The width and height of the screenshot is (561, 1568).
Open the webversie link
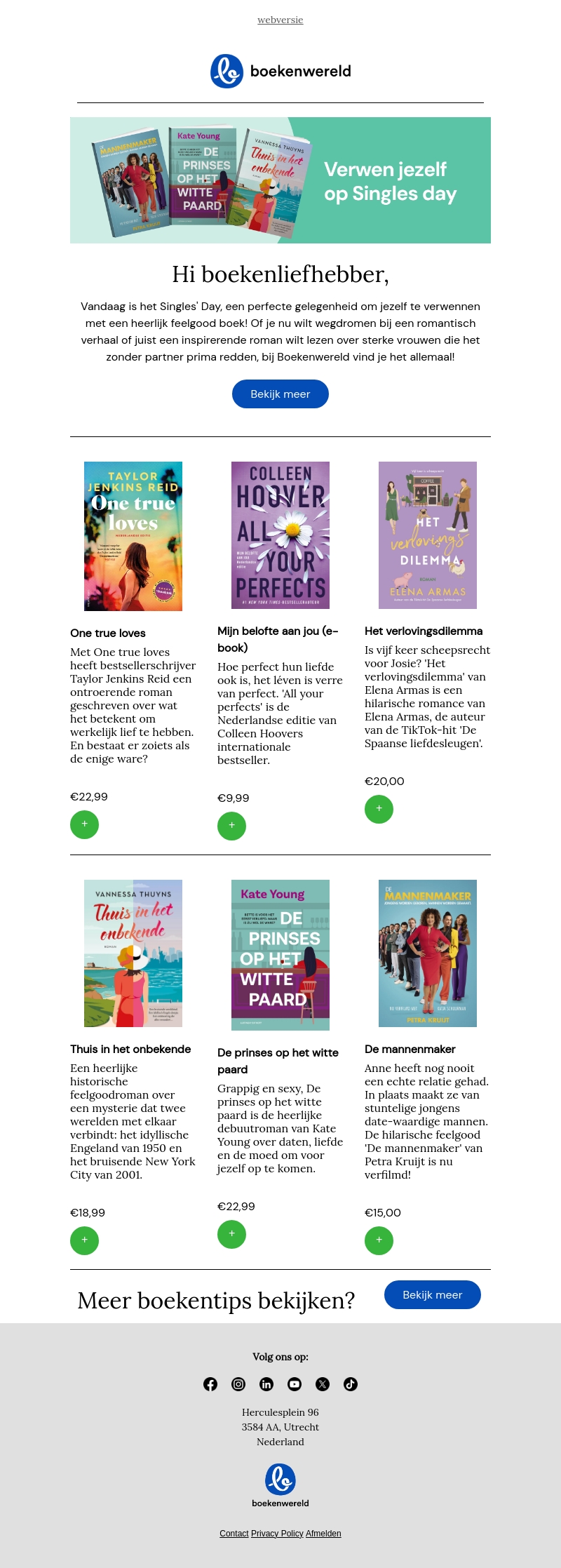pos(280,20)
